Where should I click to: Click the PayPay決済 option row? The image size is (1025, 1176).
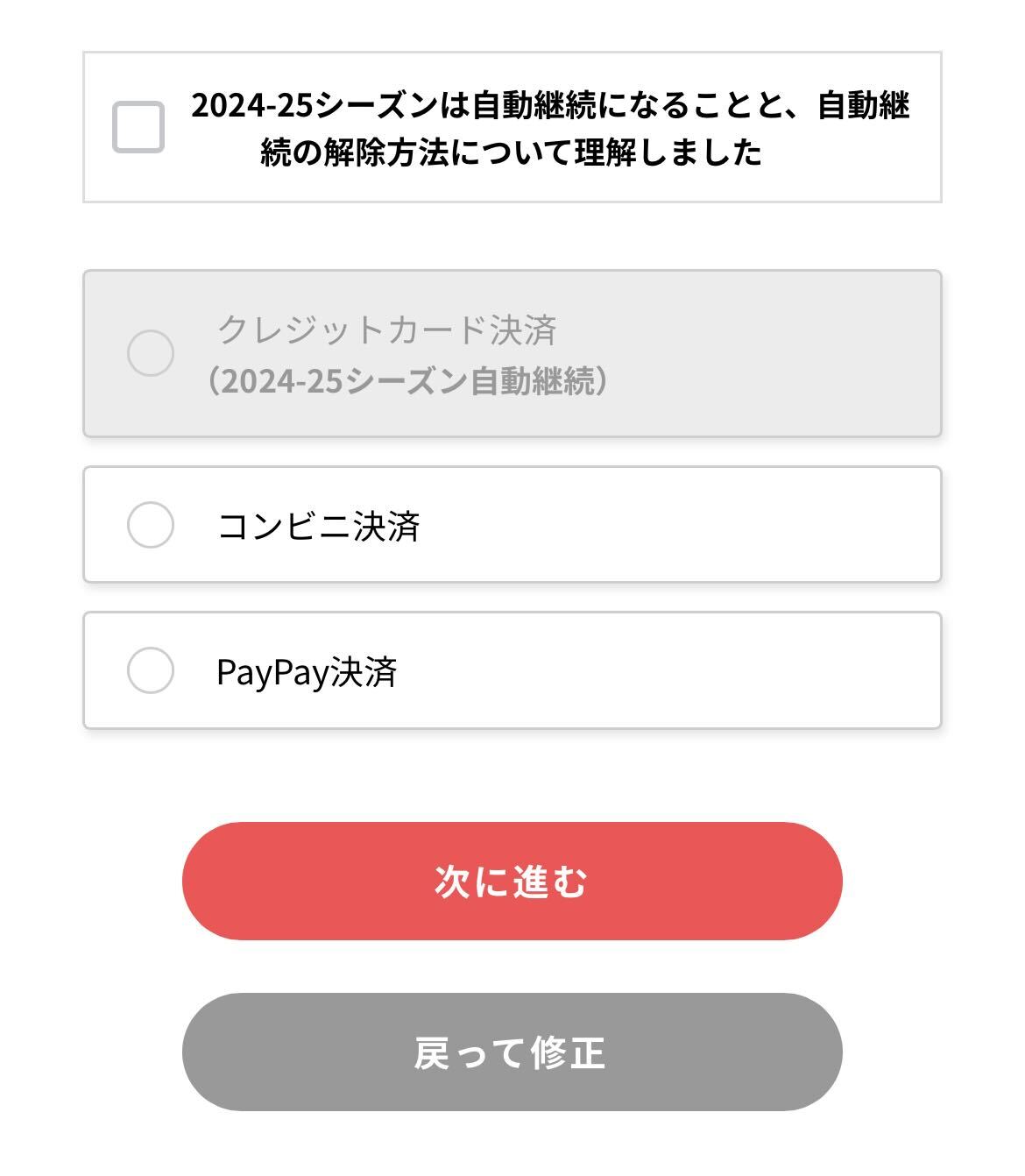tap(512, 670)
